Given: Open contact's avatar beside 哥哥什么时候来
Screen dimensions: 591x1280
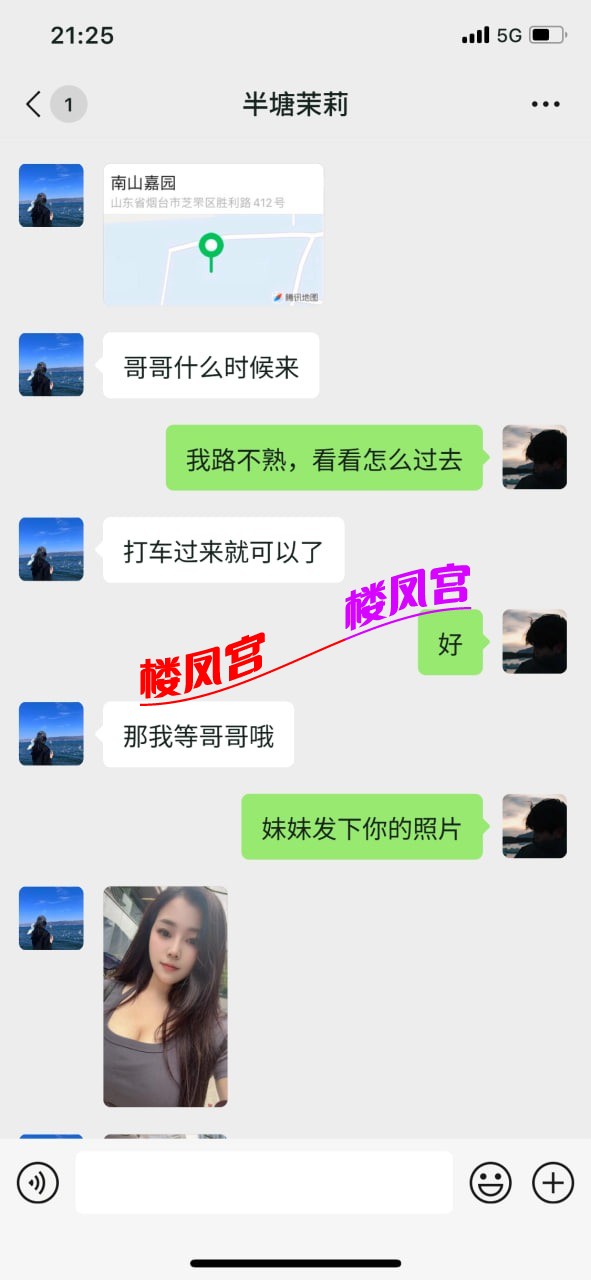Looking at the screenshot, I should pyautogui.click(x=51, y=365).
